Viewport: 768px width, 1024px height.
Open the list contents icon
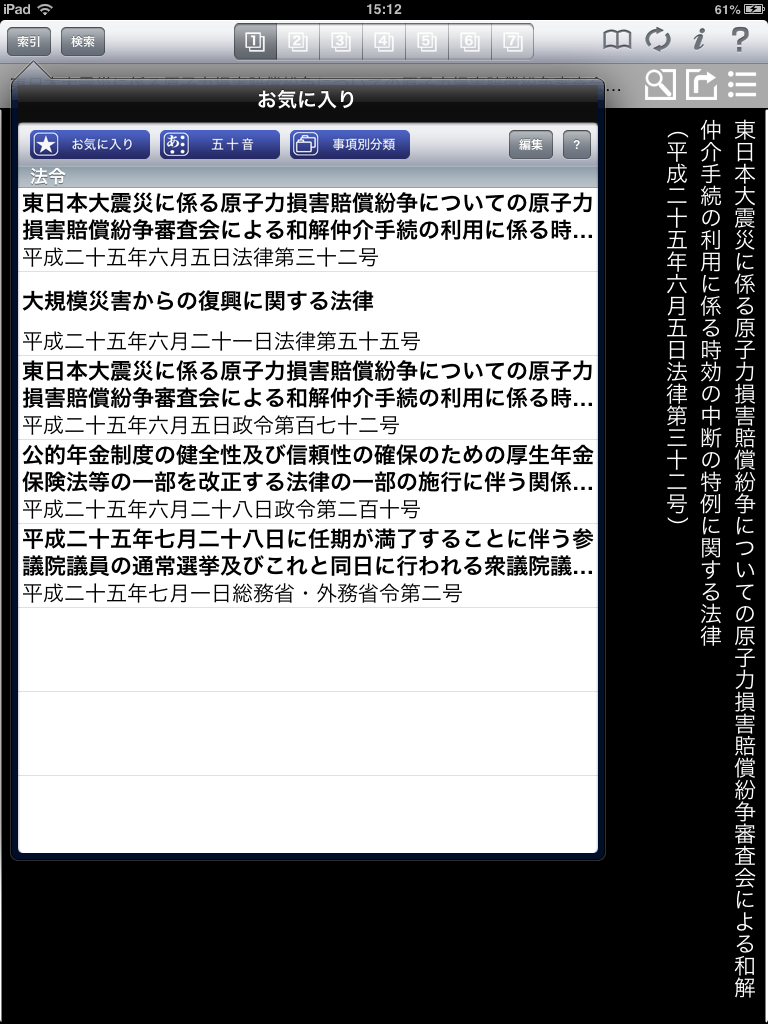click(742, 85)
